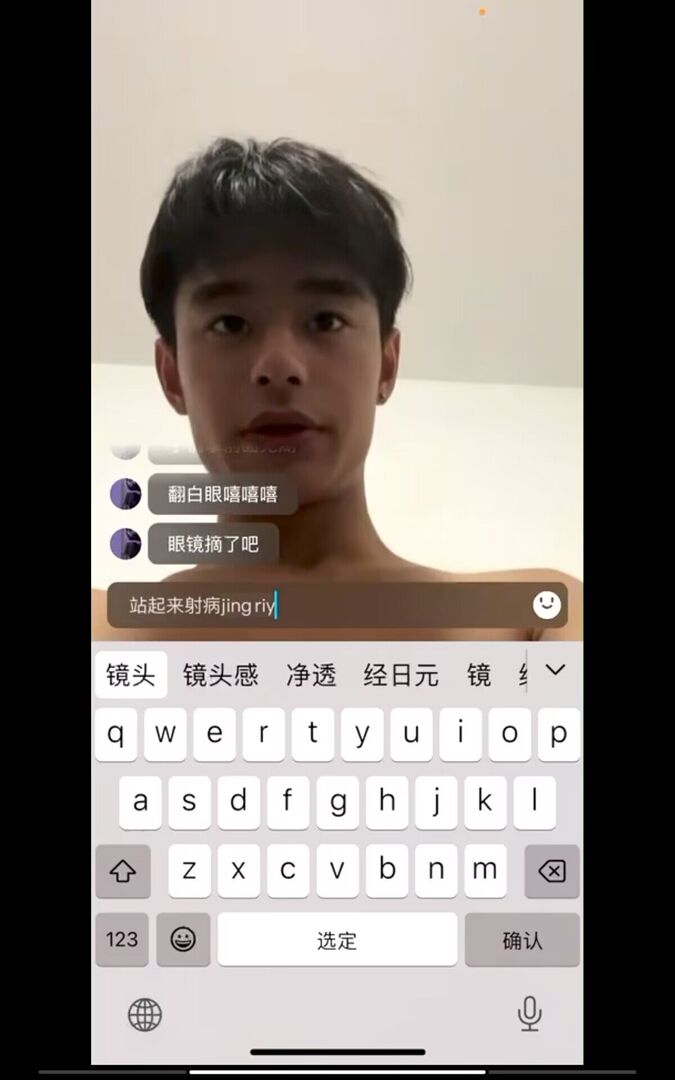
Task: Open the keyboard emoji key
Action: 183,939
